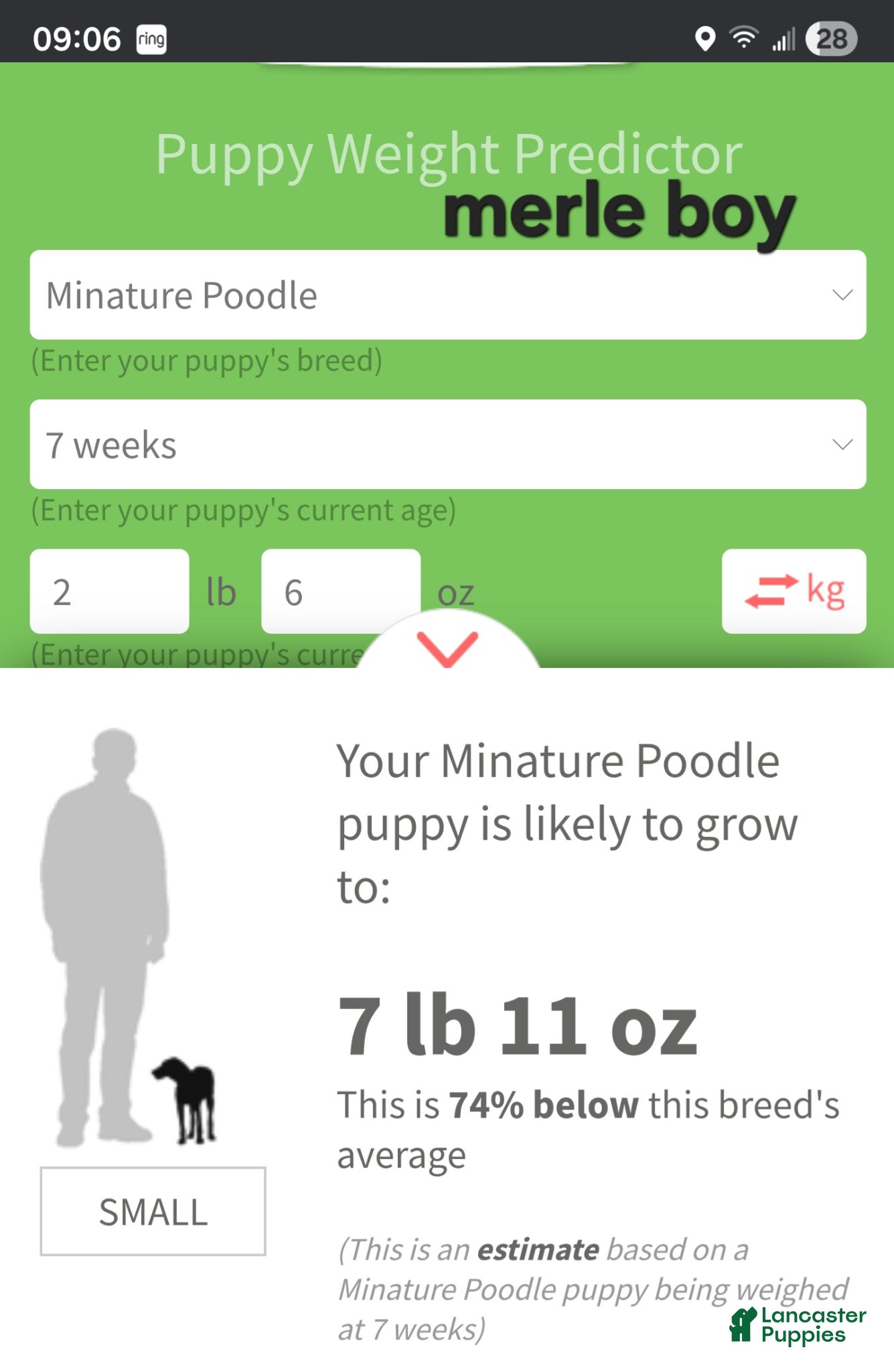Click the Wi-Fi icon in the status bar
This screenshot has width=894, height=1372.
click(743, 38)
